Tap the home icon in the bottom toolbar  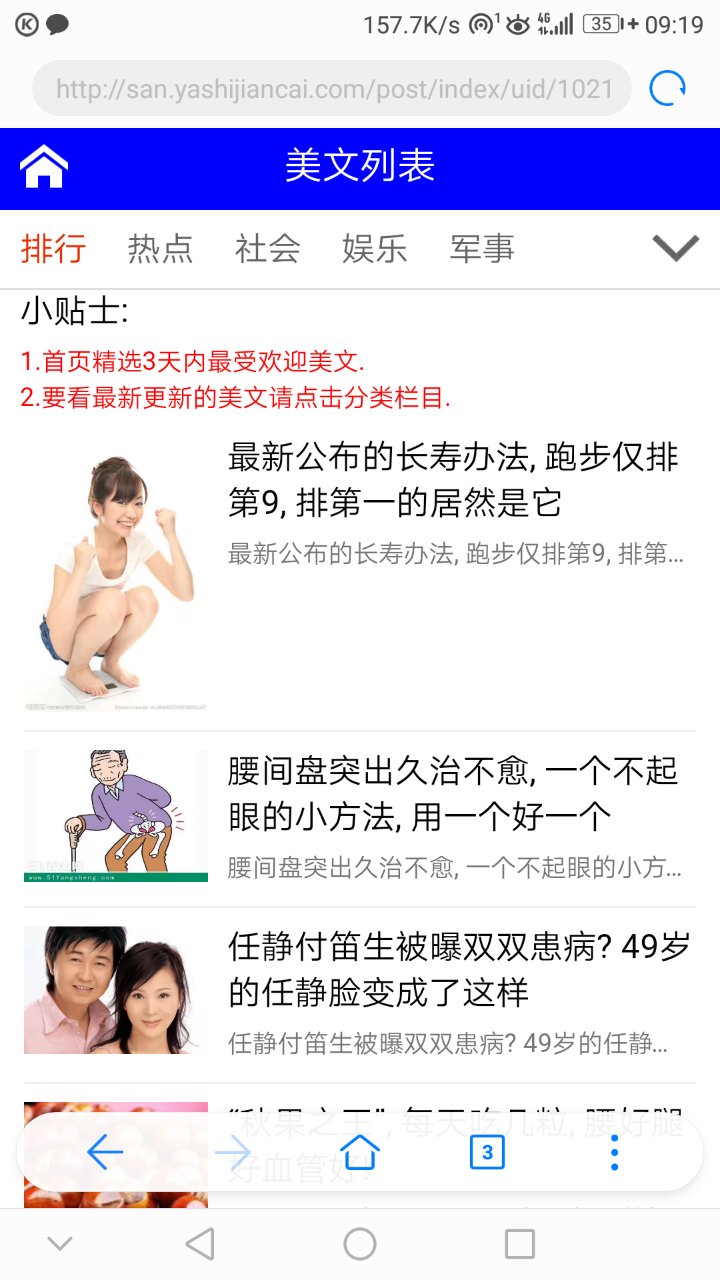360,1151
